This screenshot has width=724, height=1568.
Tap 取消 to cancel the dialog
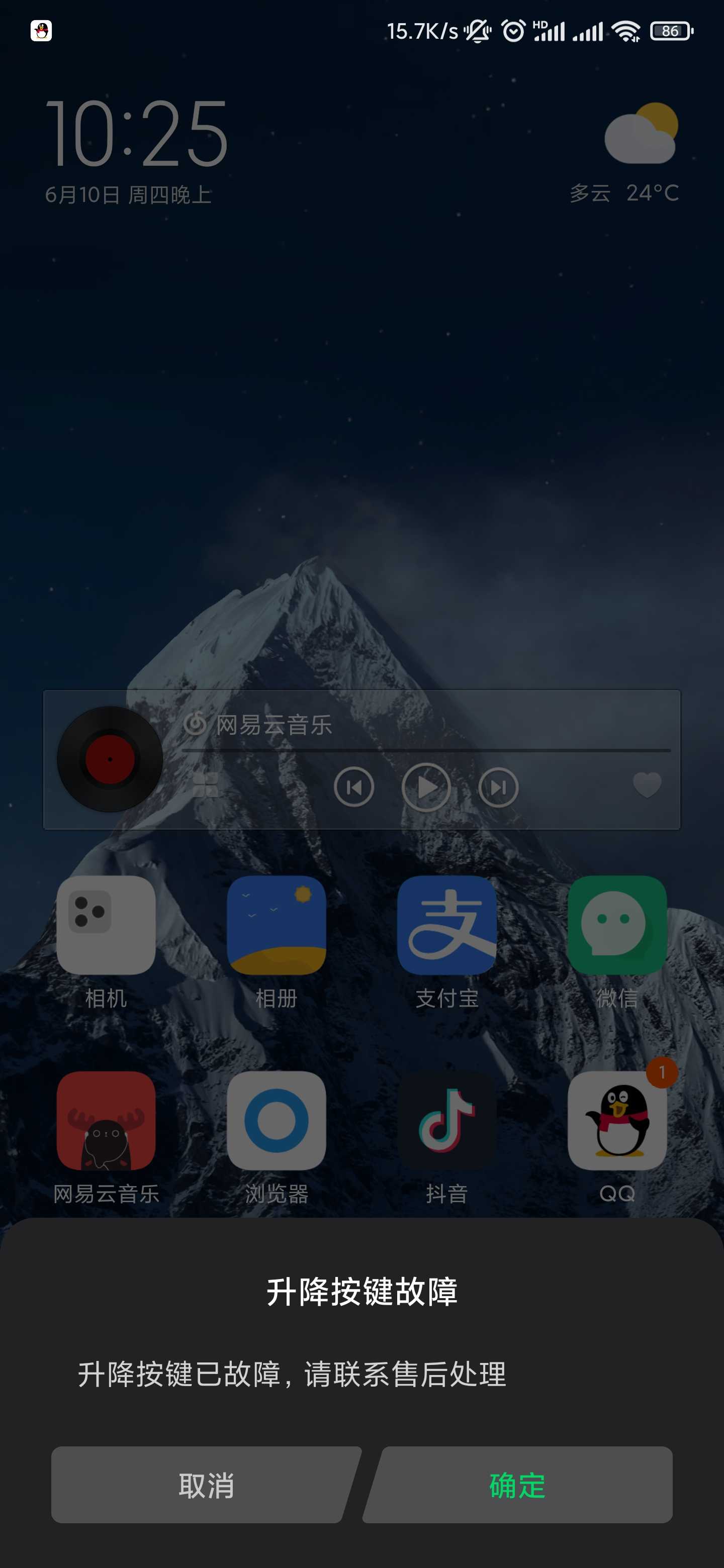[x=206, y=1485]
